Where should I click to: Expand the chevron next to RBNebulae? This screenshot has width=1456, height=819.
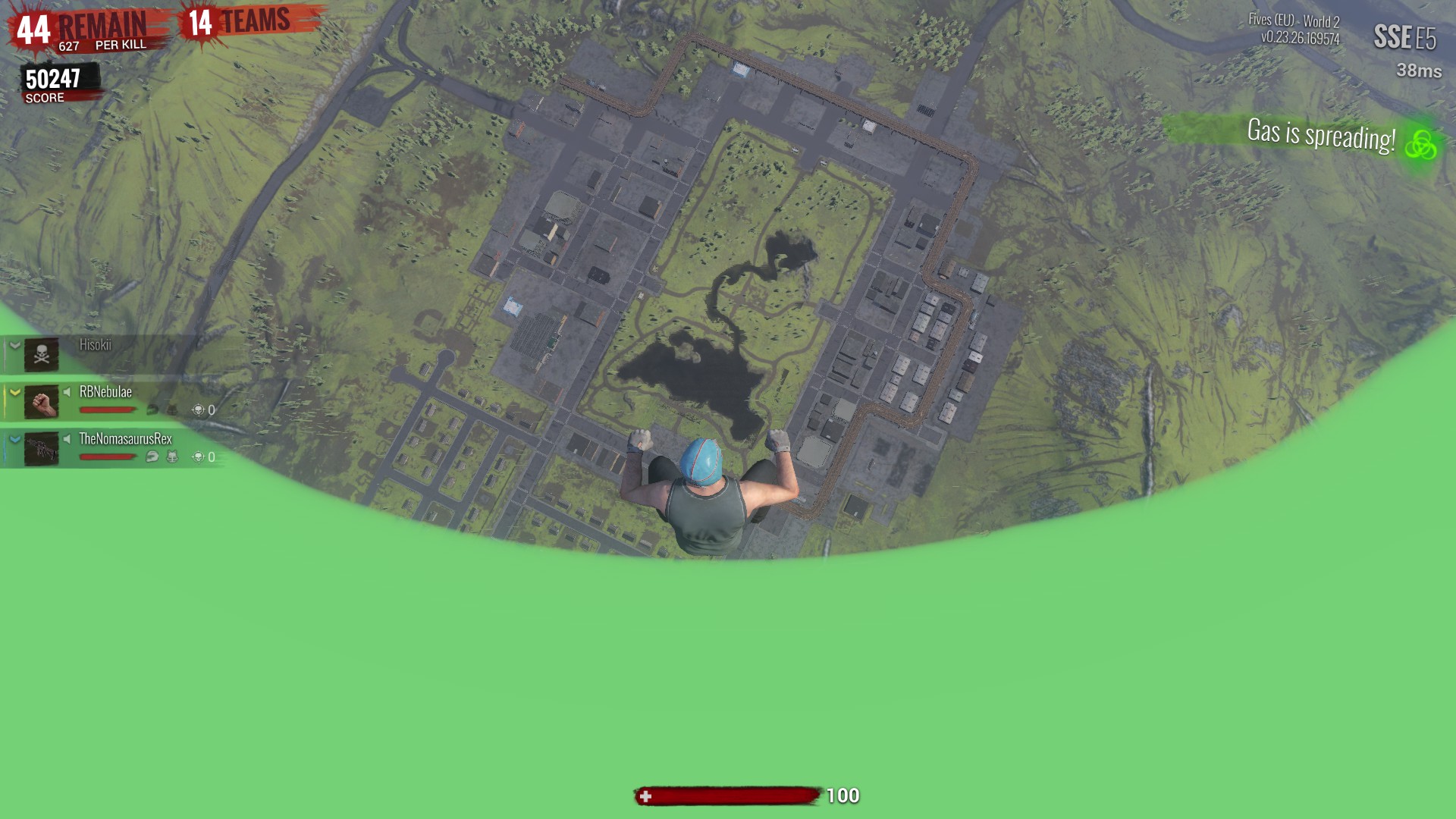[x=14, y=392]
